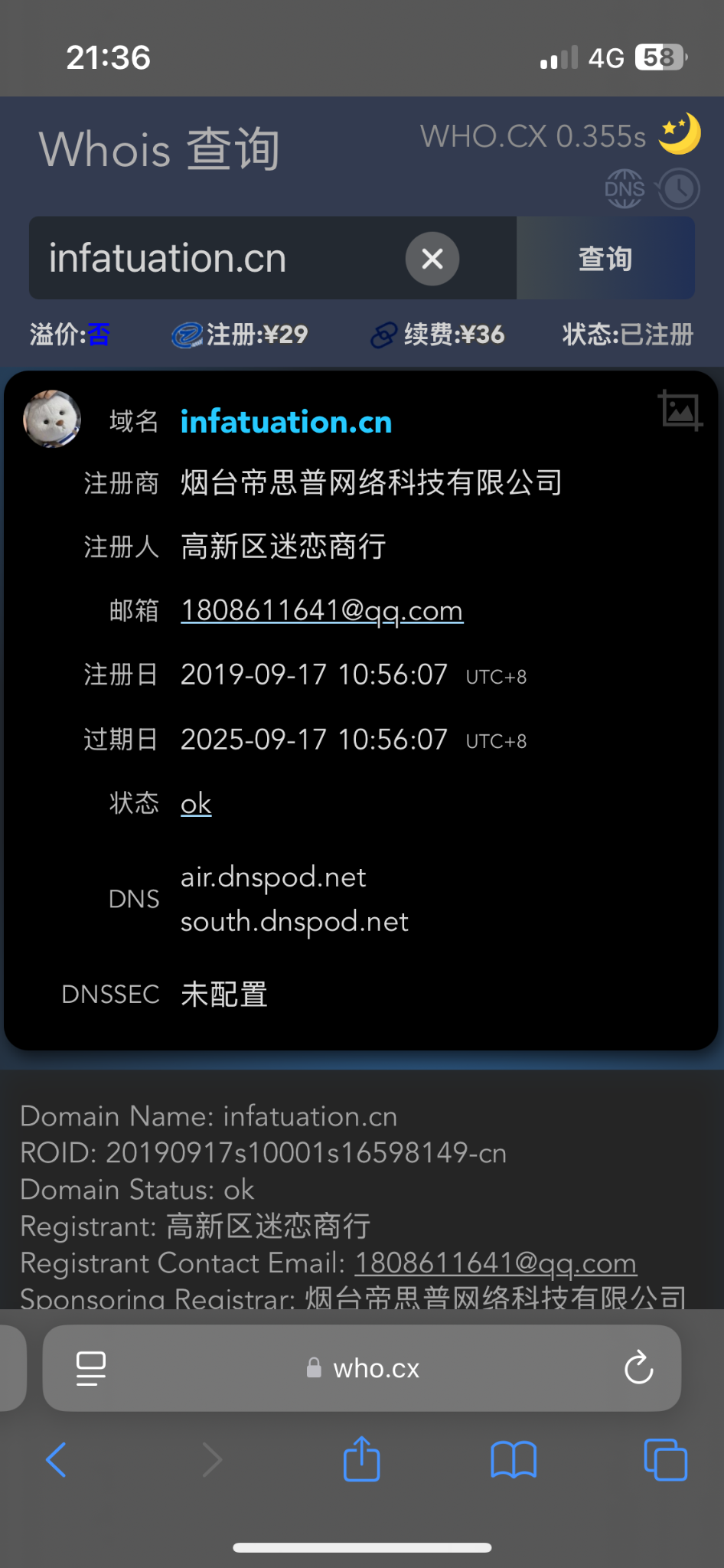Screen dimensions: 724x1568
Task: Open the DNS lookup icon
Action: point(625,189)
